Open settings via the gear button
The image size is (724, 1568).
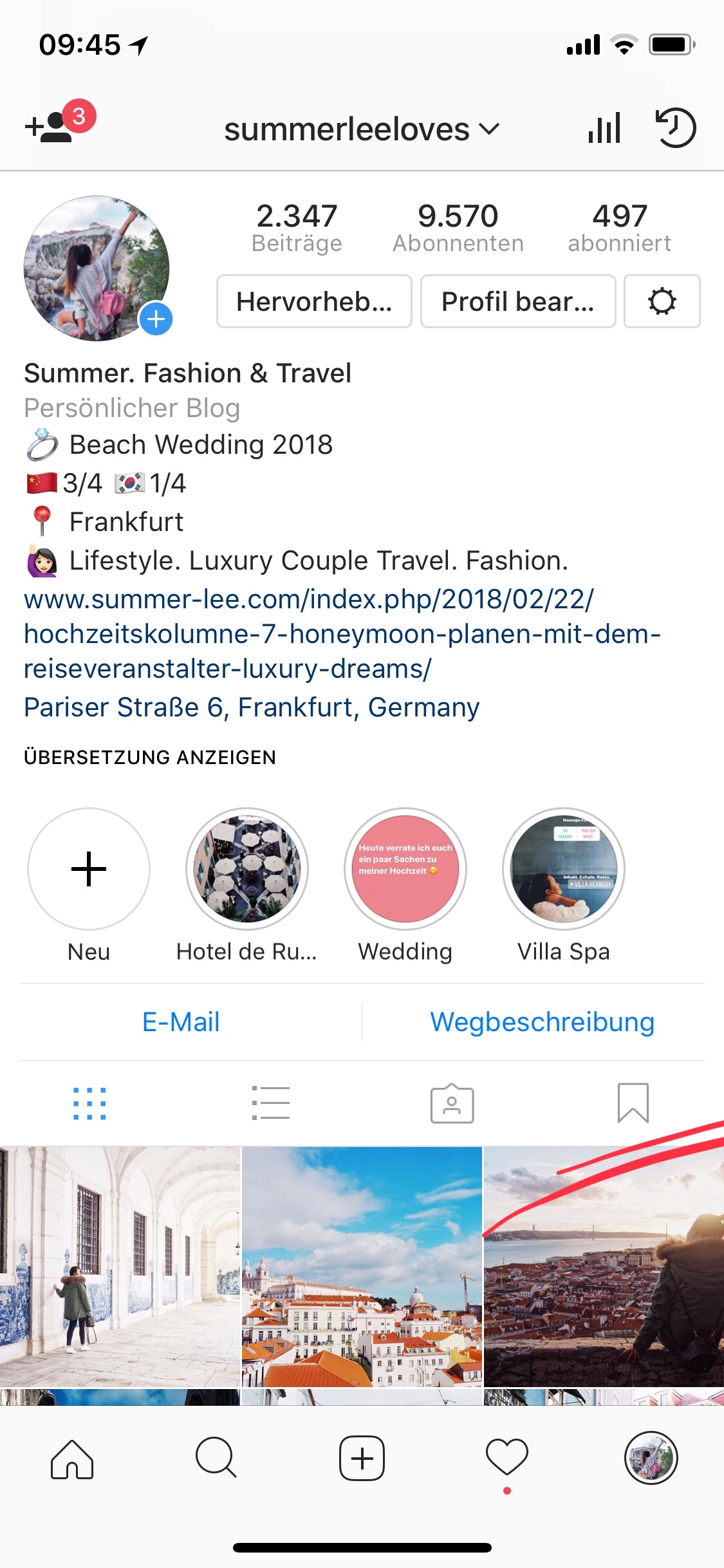click(x=662, y=301)
